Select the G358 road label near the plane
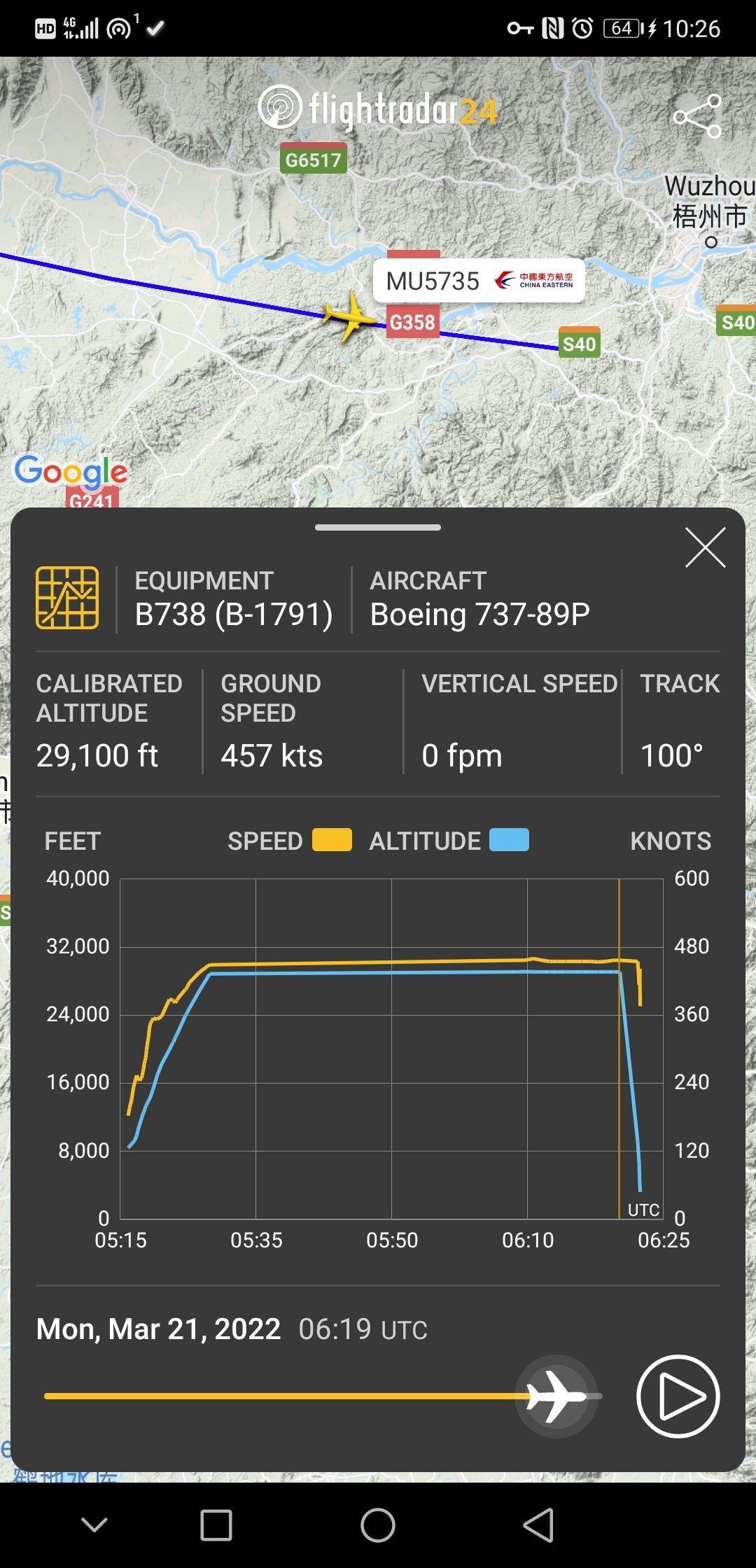756x1568 pixels. click(x=412, y=322)
